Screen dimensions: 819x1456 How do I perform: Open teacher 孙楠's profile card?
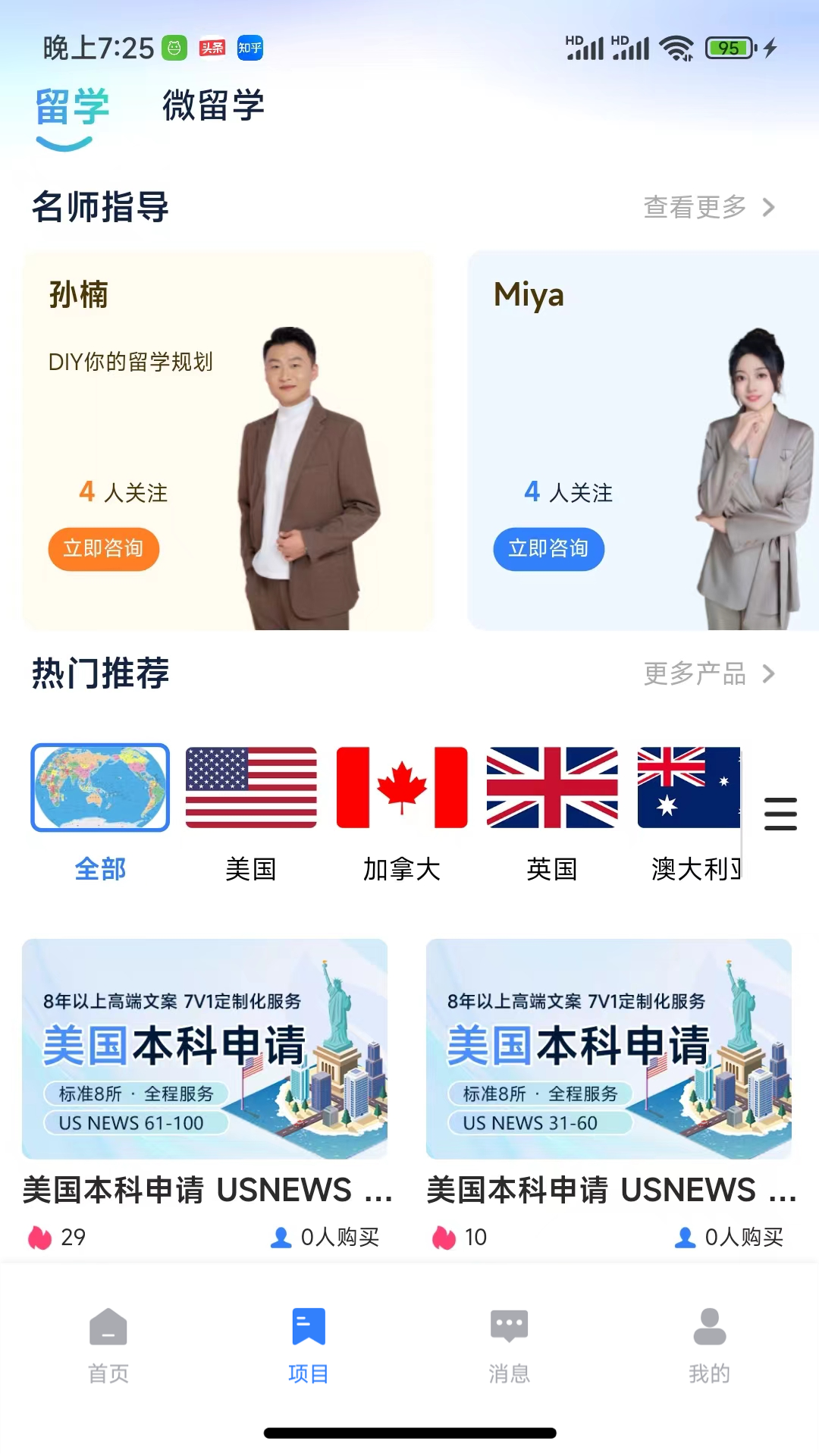tap(227, 425)
